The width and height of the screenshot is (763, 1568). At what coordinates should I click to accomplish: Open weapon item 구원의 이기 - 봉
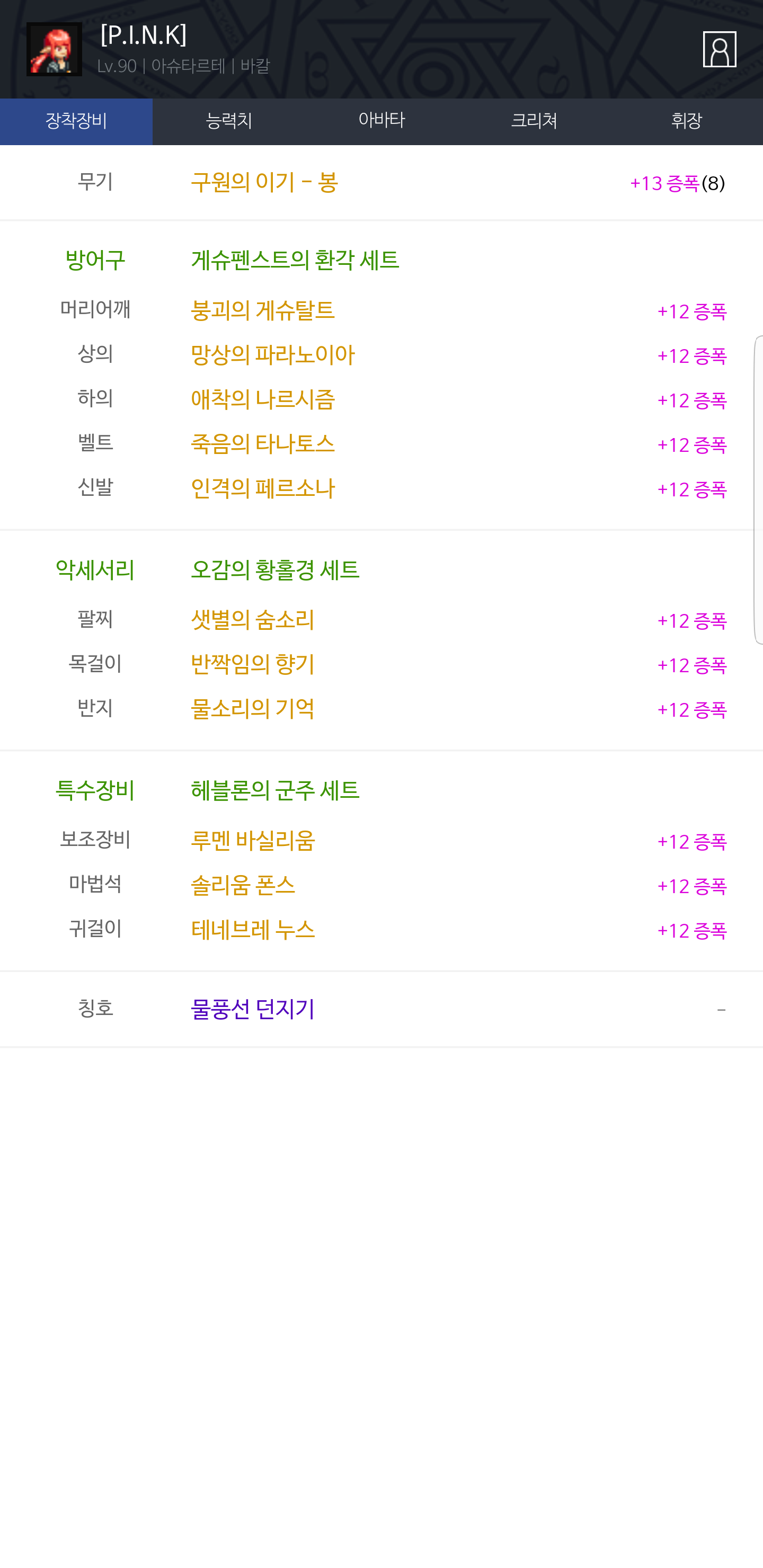click(x=264, y=183)
